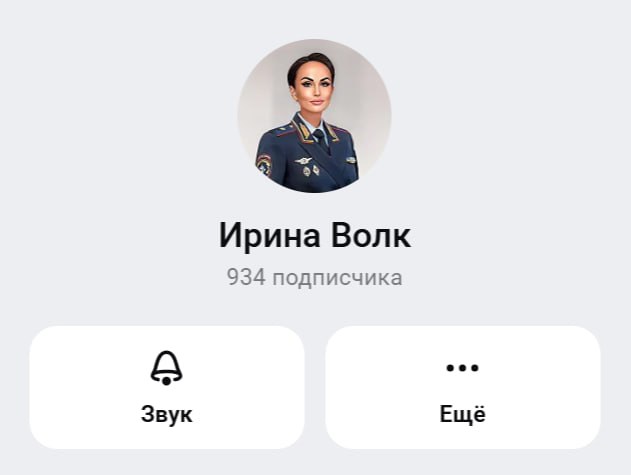This screenshot has width=631, height=475.
Task: Open the Ещё more options menu
Action: click(x=462, y=387)
